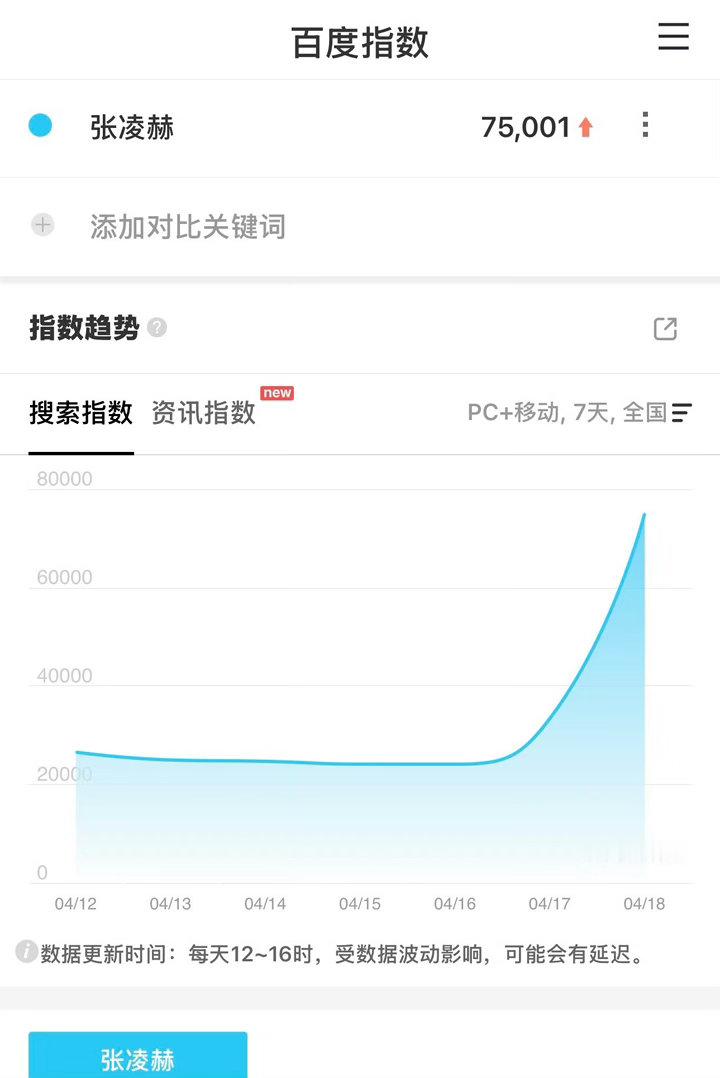The height and width of the screenshot is (1078, 720).
Task: Select the 搜索指数 tab
Action: tap(81, 413)
